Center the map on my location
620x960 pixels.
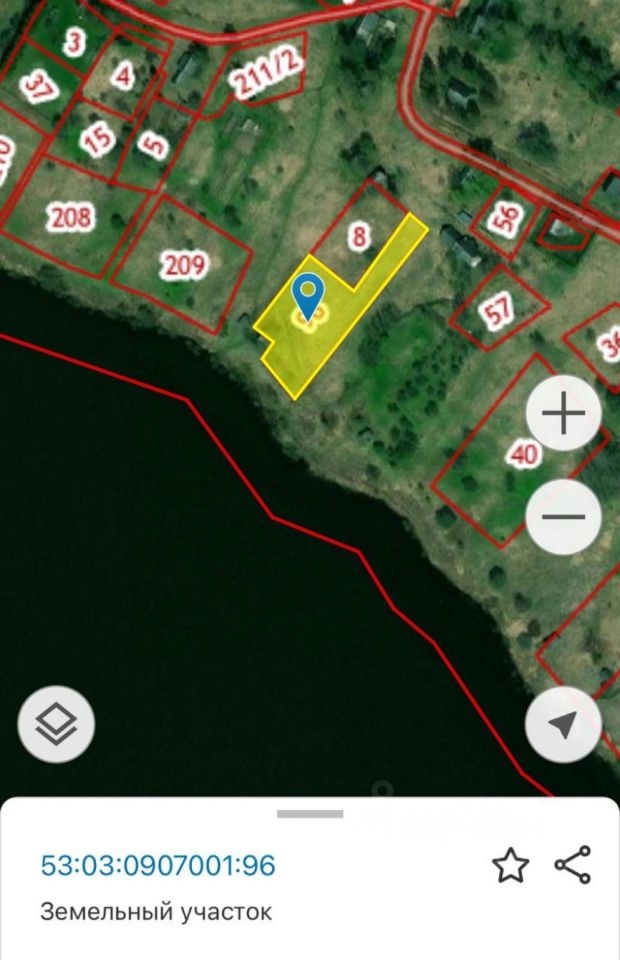click(x=563, y=724)
